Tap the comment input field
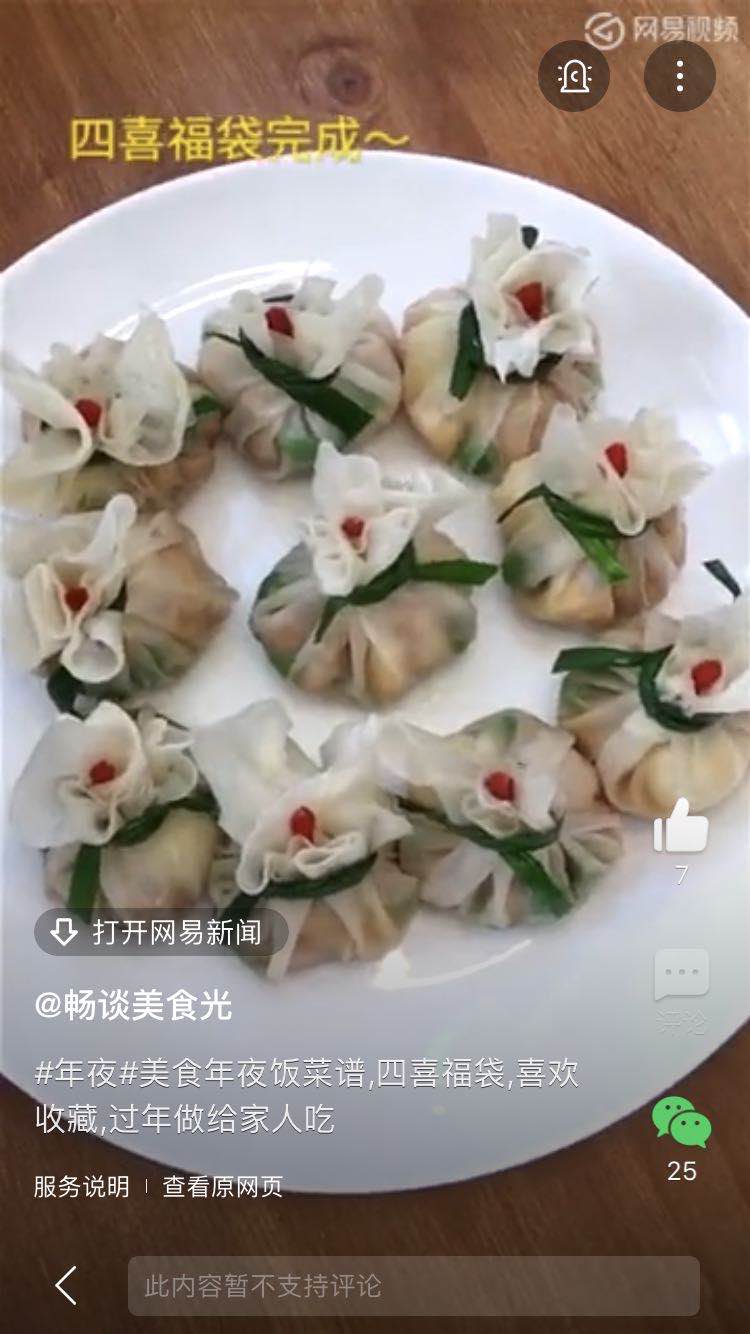750x1334 pixels. (414, 1286)
